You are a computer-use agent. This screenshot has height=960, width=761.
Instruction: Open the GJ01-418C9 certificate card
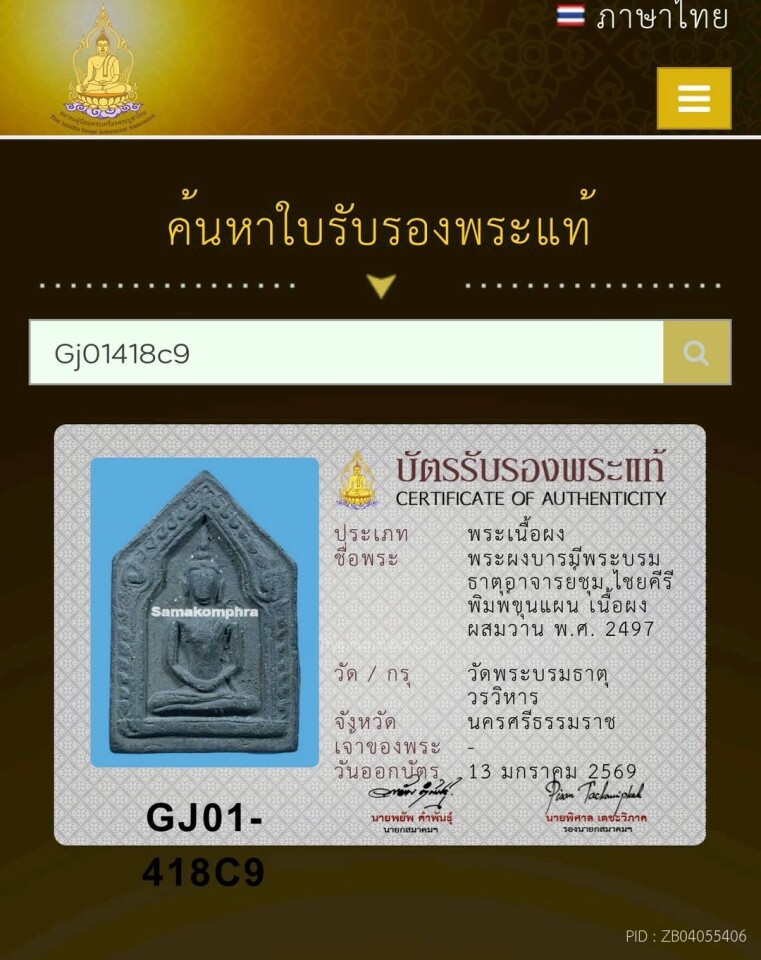coord(380,635)
